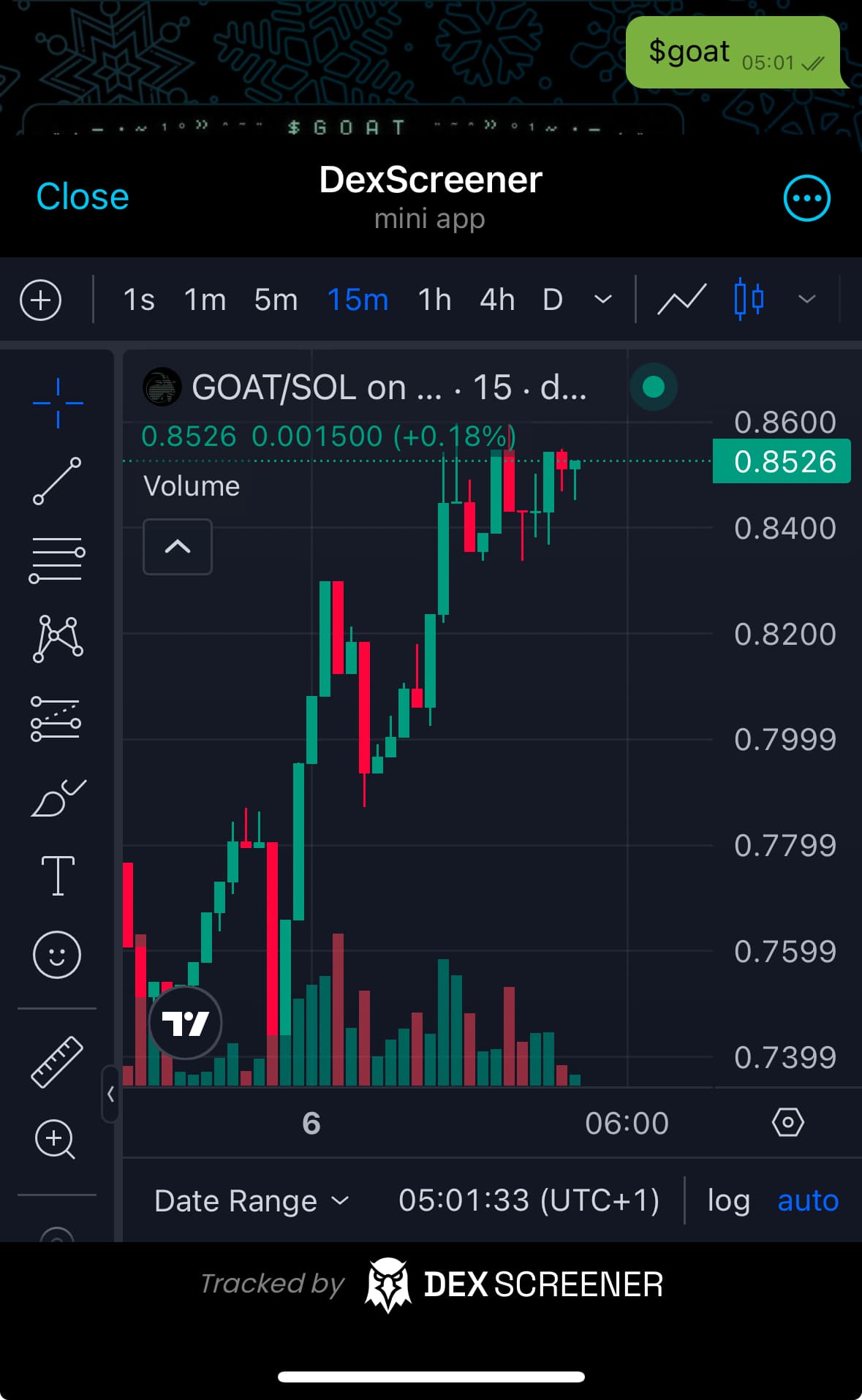Viewport: 862px width, 1400px height.
Task: Select the candlestick chart type
Action: (x=749, y=299)
